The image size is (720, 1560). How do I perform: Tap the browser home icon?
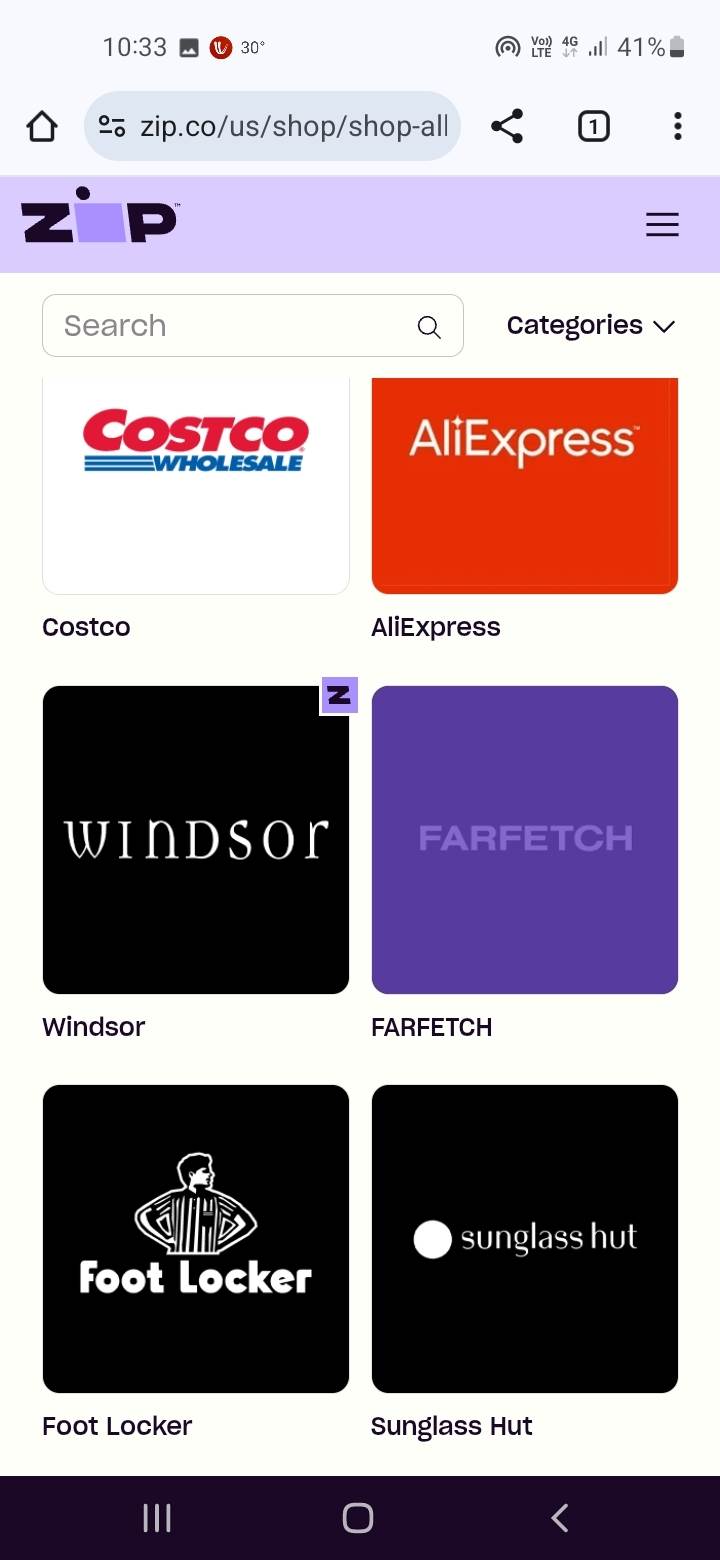click(x=42, y=126)
